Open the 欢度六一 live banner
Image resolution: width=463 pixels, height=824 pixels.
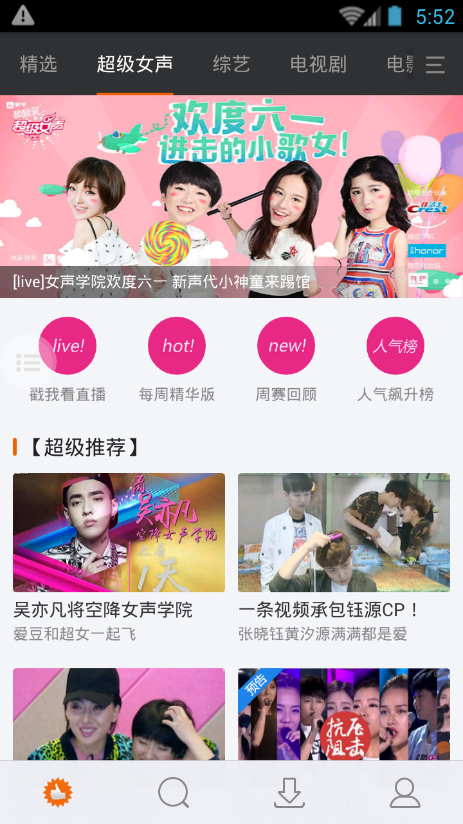(x=231, y=196)
